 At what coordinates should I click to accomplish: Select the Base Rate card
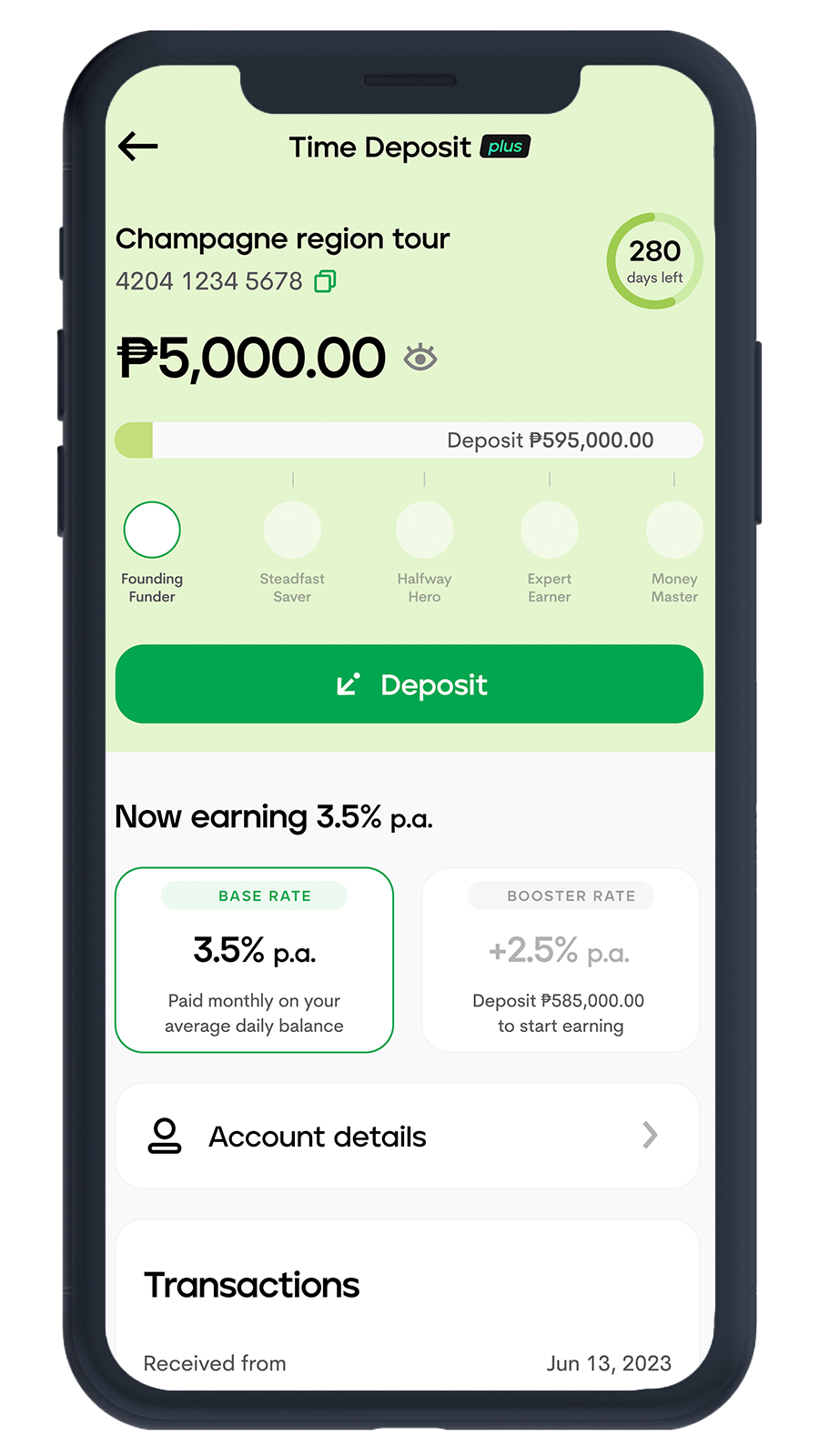click(254, 960)
